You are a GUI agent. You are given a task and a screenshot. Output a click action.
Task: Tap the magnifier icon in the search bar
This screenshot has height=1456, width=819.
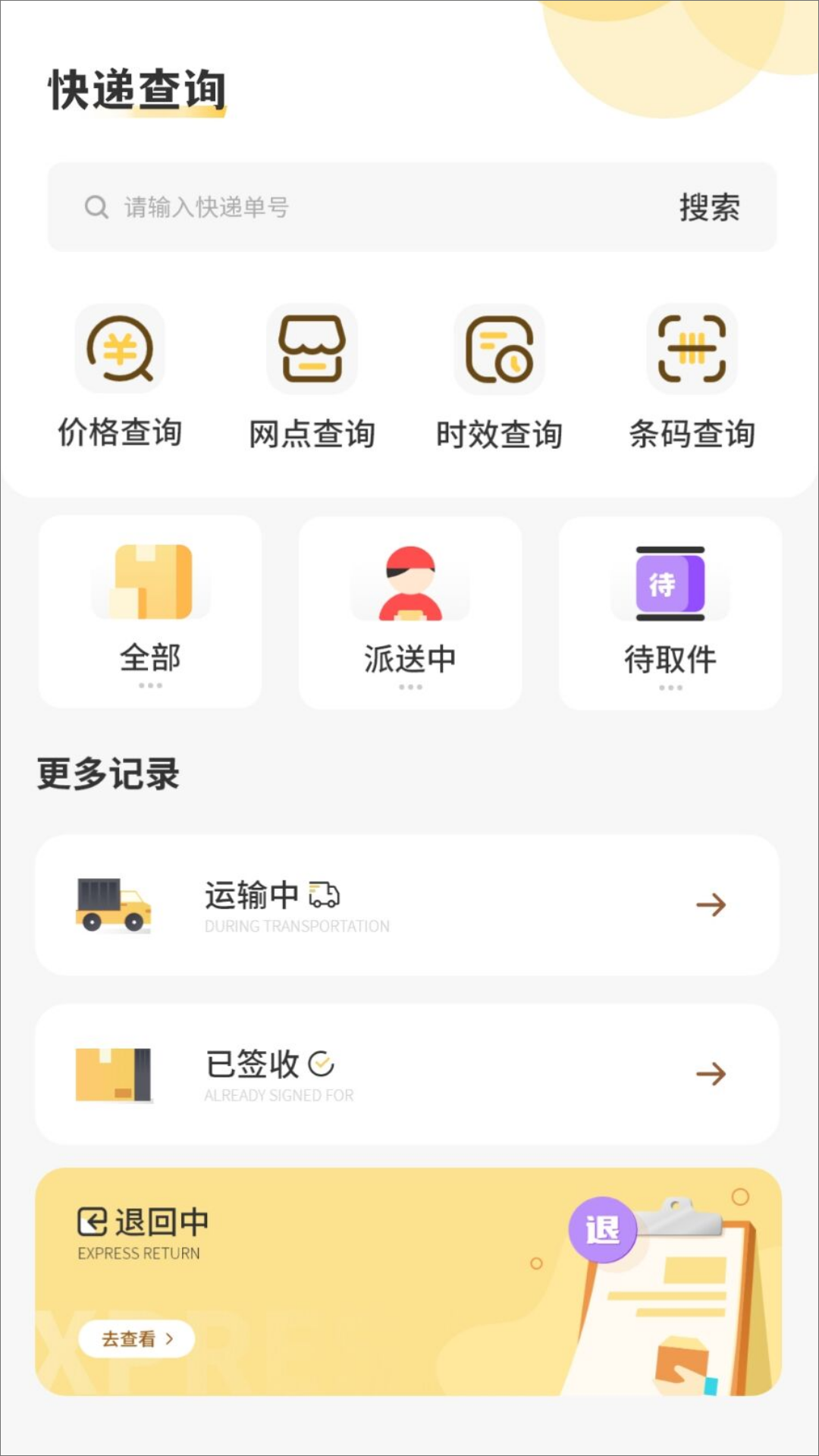point(94,206)
